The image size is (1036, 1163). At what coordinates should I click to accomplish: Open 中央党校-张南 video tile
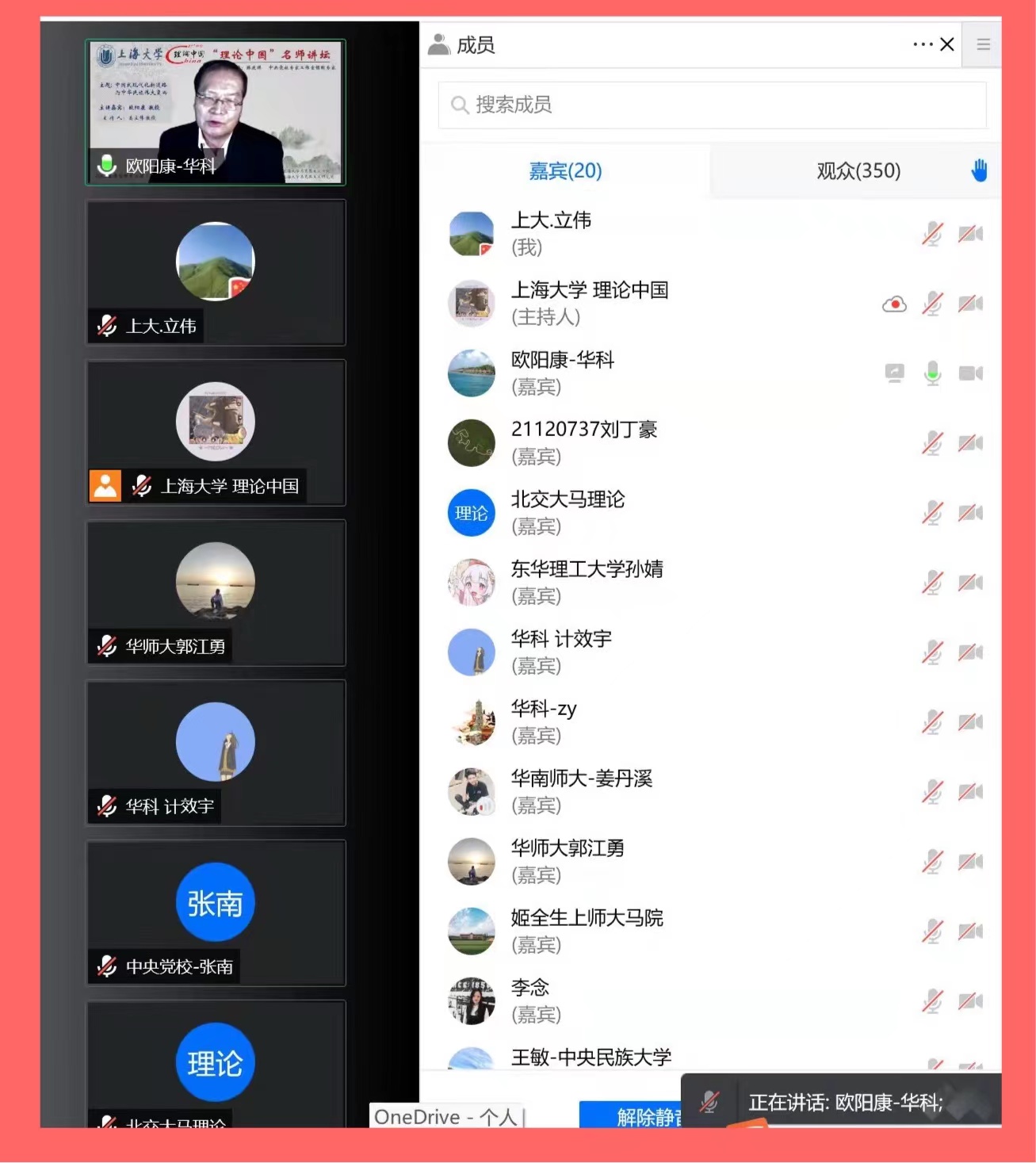[216, 912]
